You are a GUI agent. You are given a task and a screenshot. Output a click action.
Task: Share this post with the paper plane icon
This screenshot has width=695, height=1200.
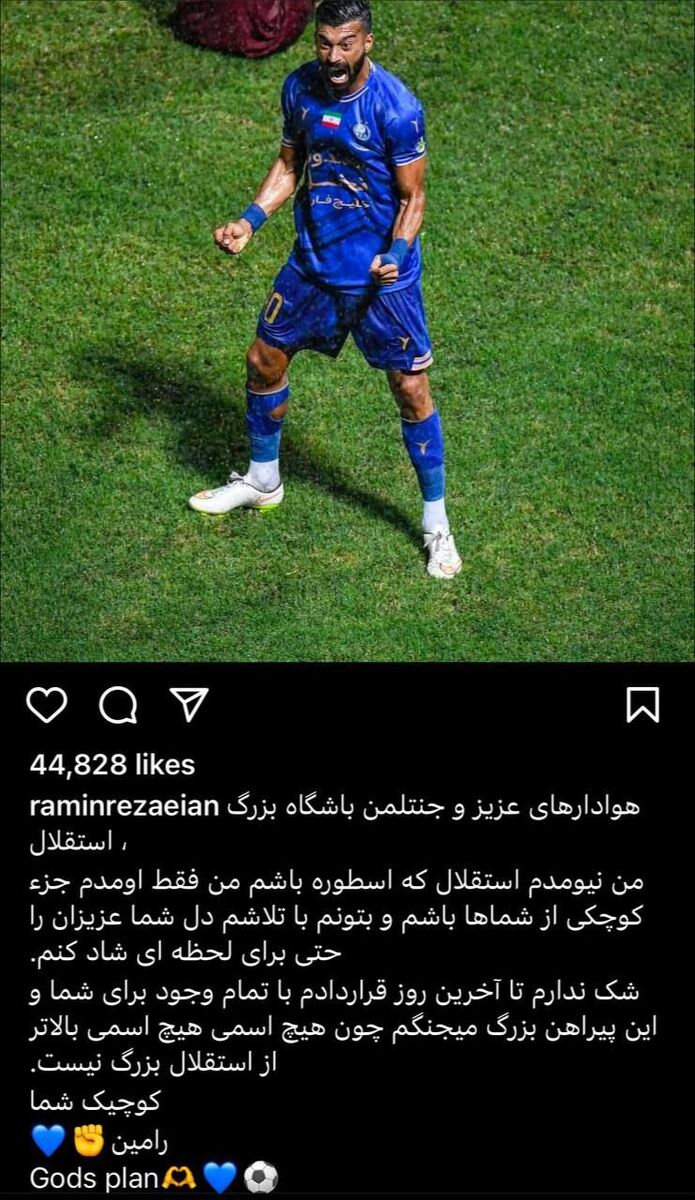click(188, 704)
